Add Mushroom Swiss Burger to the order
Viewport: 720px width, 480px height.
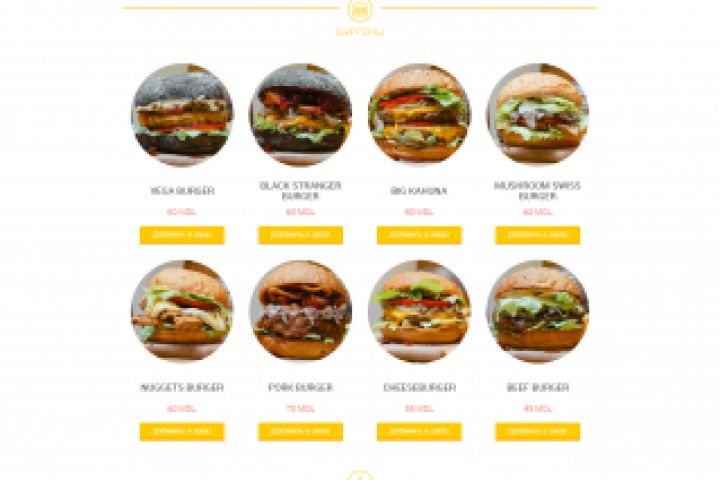pyautogui.click(x=537, y=235)
